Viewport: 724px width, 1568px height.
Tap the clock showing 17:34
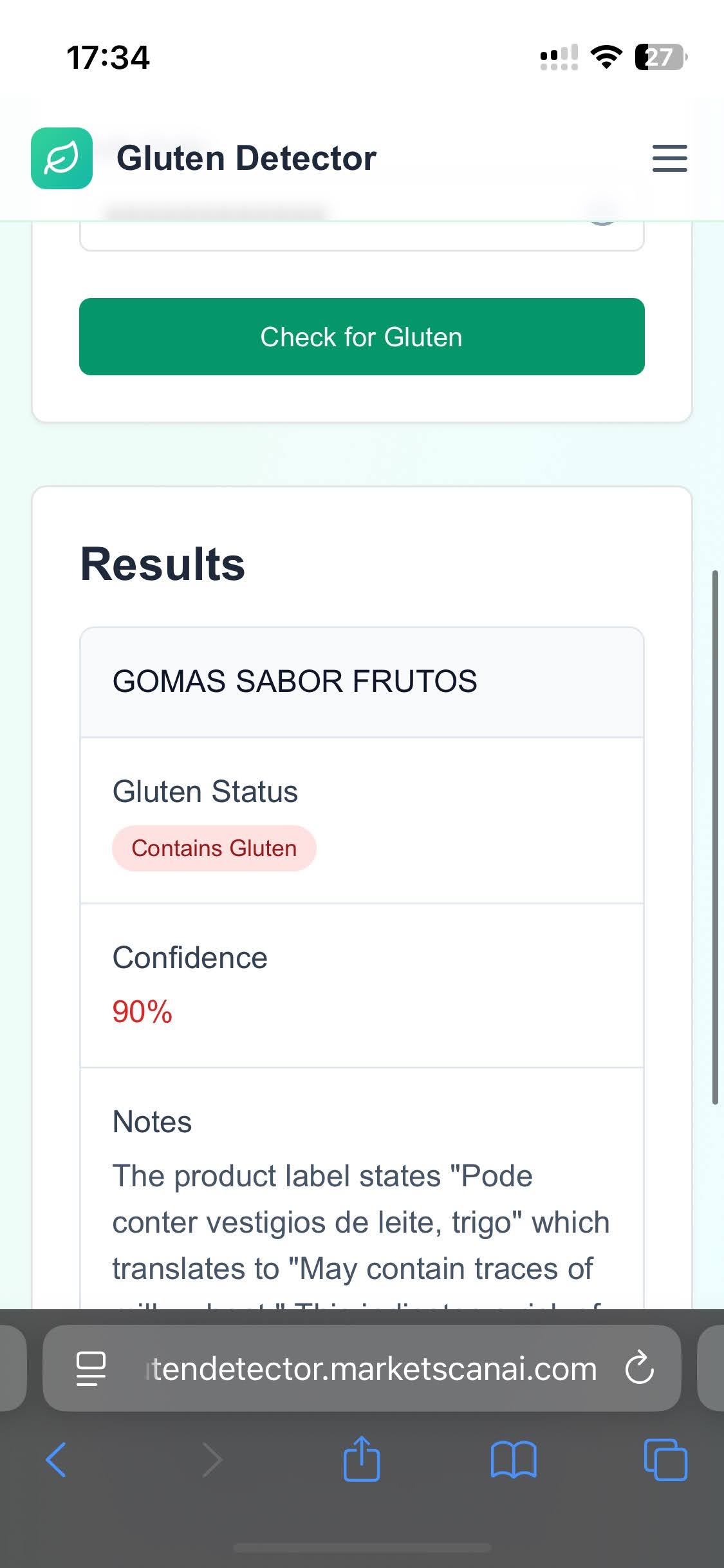pyautogui.click(x=105, y=58)
